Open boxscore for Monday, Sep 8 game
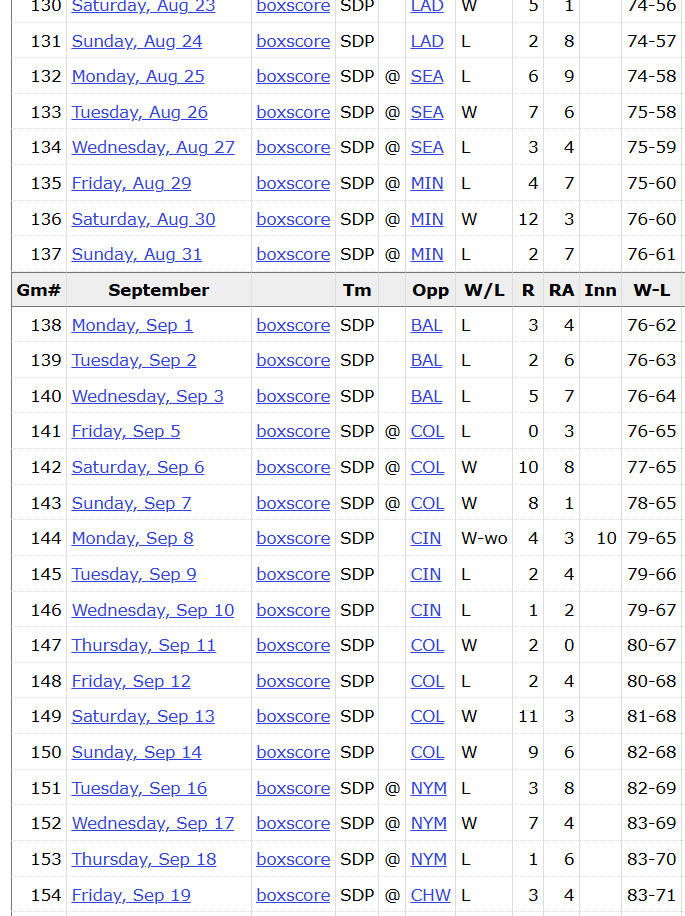Screen dimensions: 685x916 click(293, 538)
